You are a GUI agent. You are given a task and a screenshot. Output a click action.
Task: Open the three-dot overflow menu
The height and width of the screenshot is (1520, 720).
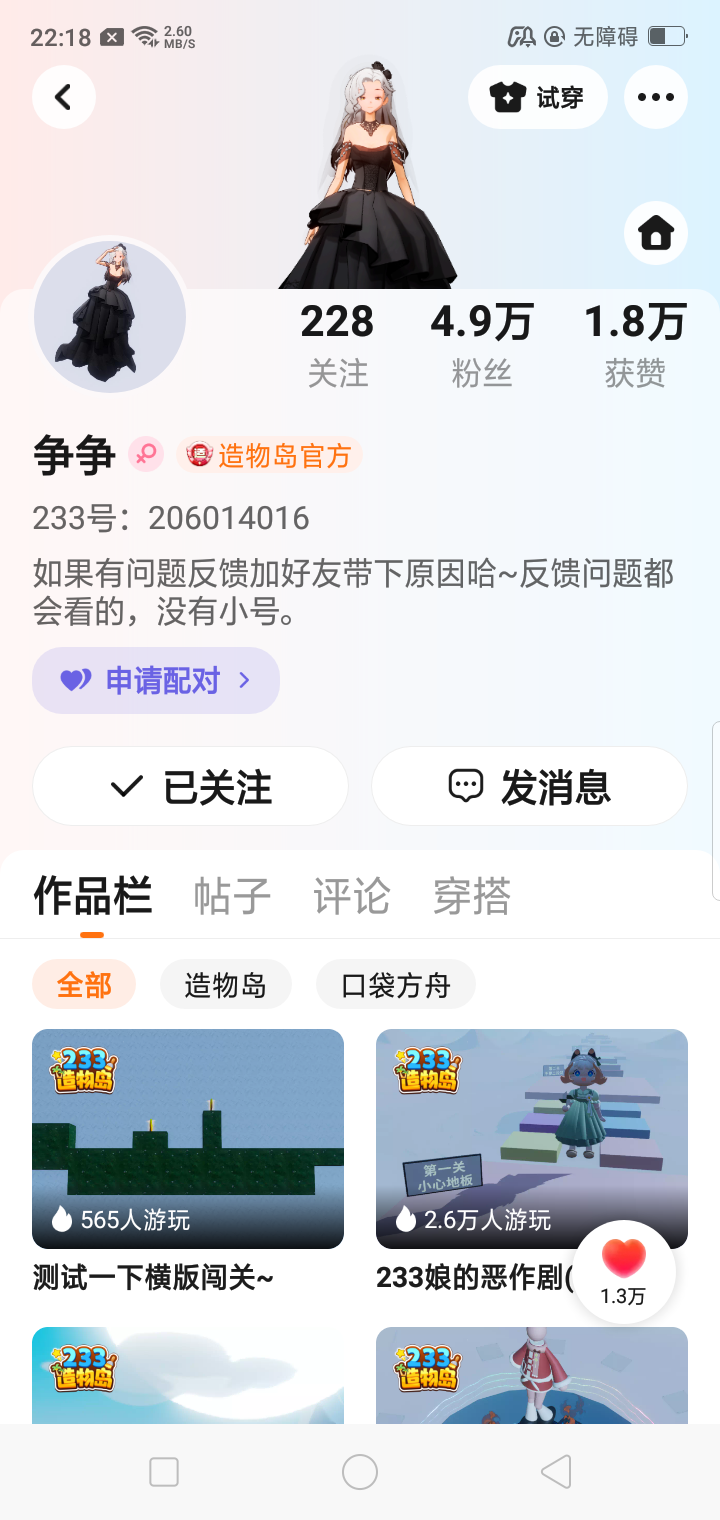pos(656,97)
